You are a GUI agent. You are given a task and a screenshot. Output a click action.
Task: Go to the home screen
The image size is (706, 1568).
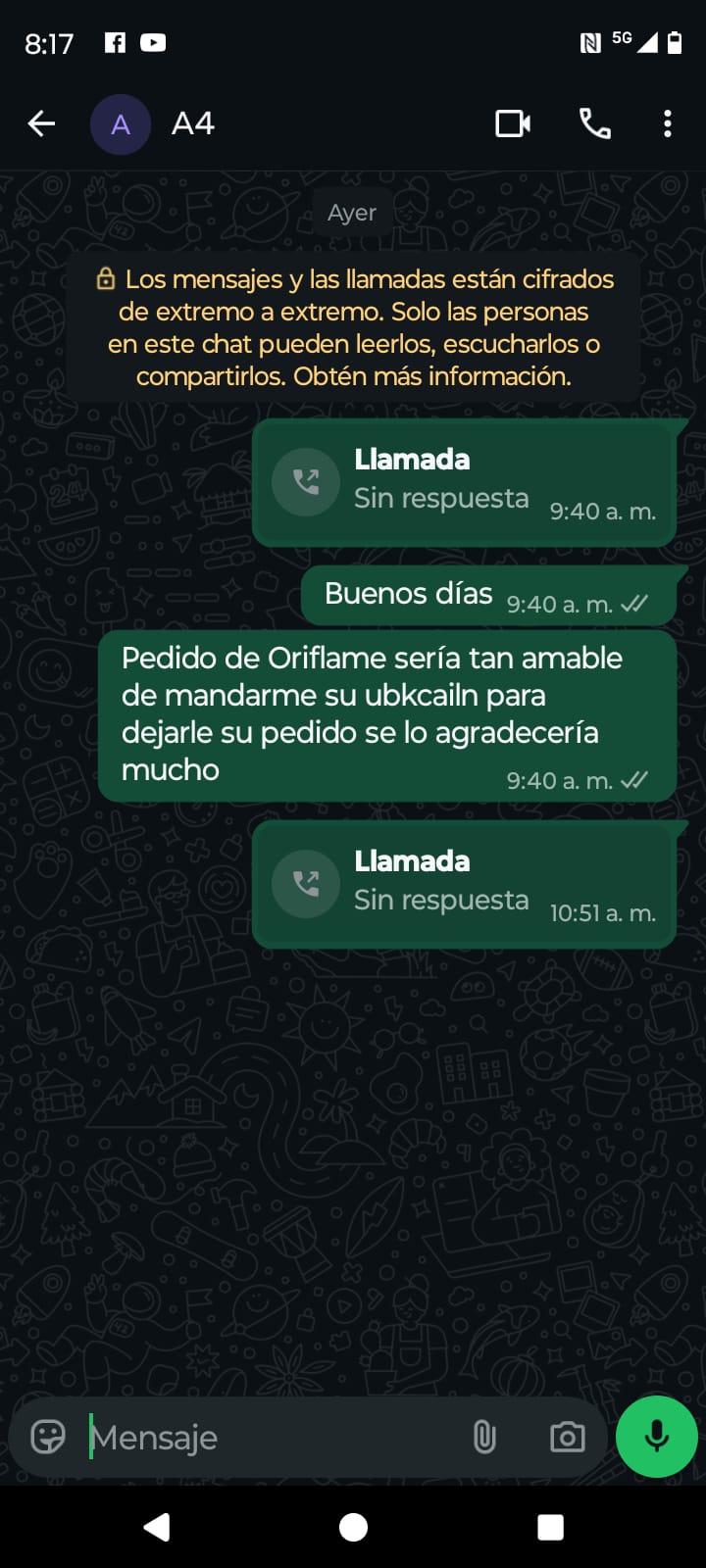(353, 1527)
